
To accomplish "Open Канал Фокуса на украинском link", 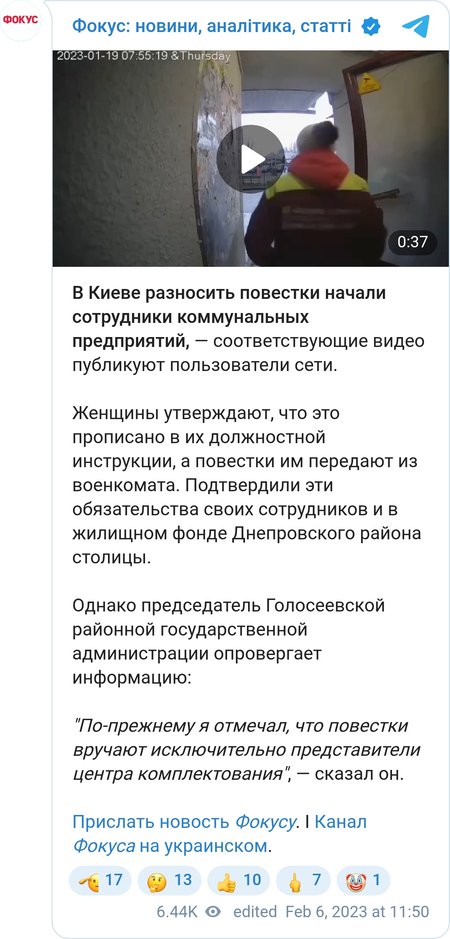I will click(x=219, y=834).
